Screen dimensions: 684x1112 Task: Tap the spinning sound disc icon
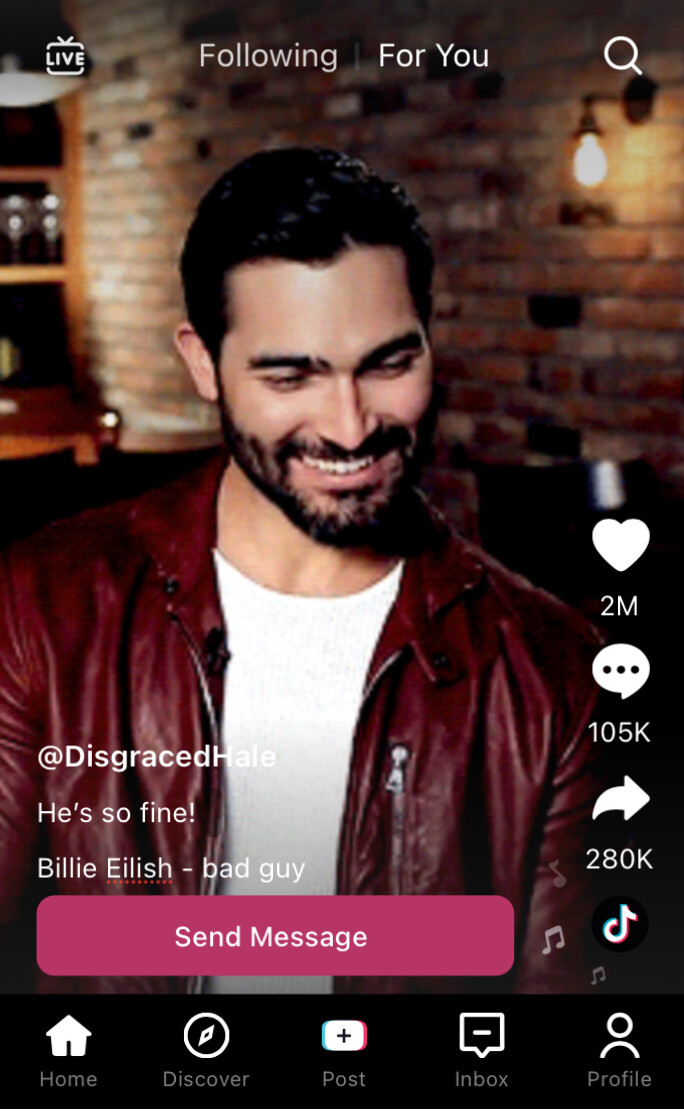pos(619,924)
